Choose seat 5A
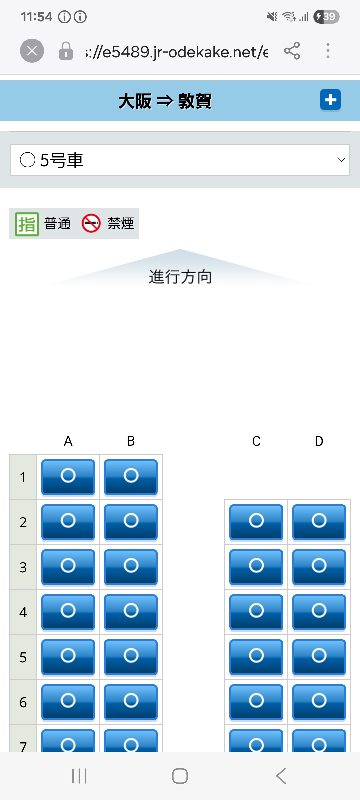 [x=68, y=657]
